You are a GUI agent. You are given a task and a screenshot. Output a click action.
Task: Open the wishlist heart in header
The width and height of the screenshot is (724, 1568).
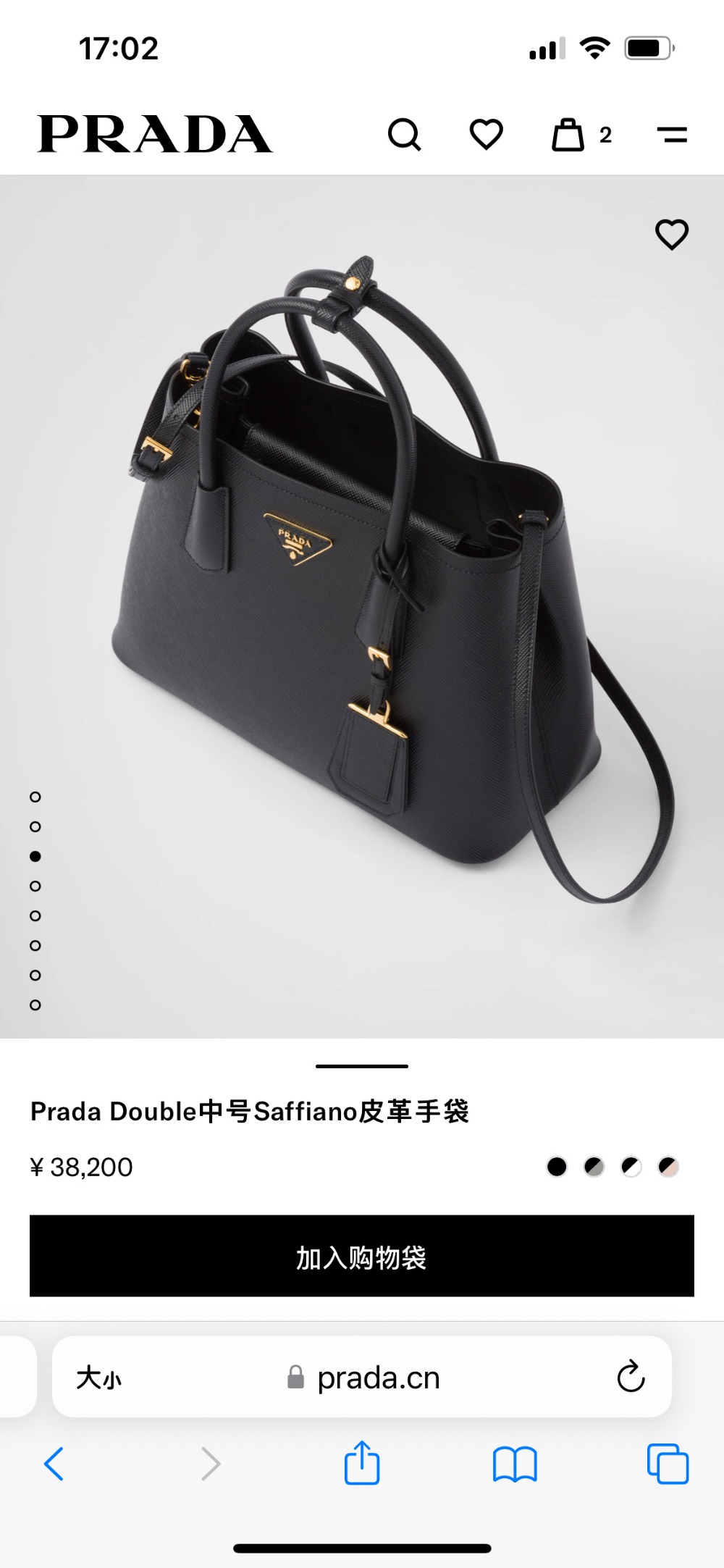(x=486, y=135)
